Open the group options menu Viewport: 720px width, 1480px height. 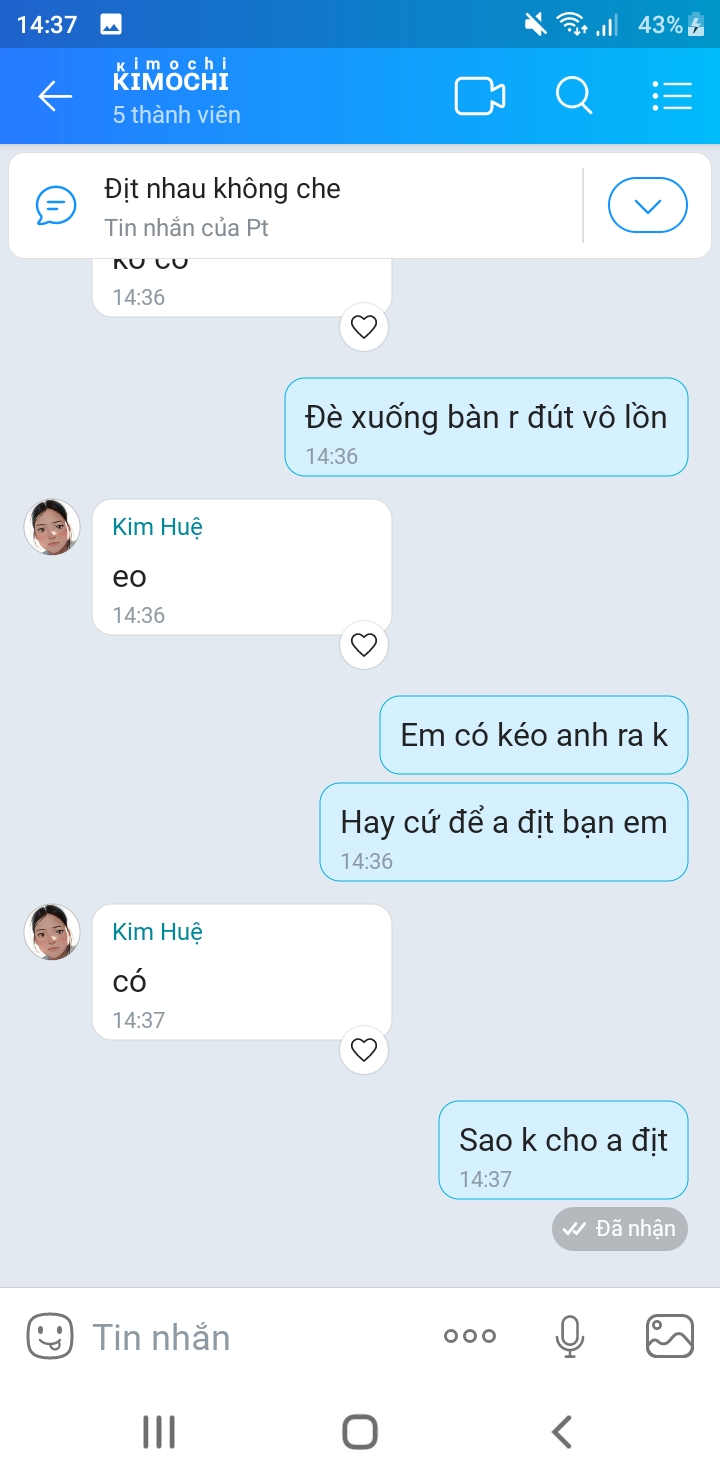coord(672,96)
